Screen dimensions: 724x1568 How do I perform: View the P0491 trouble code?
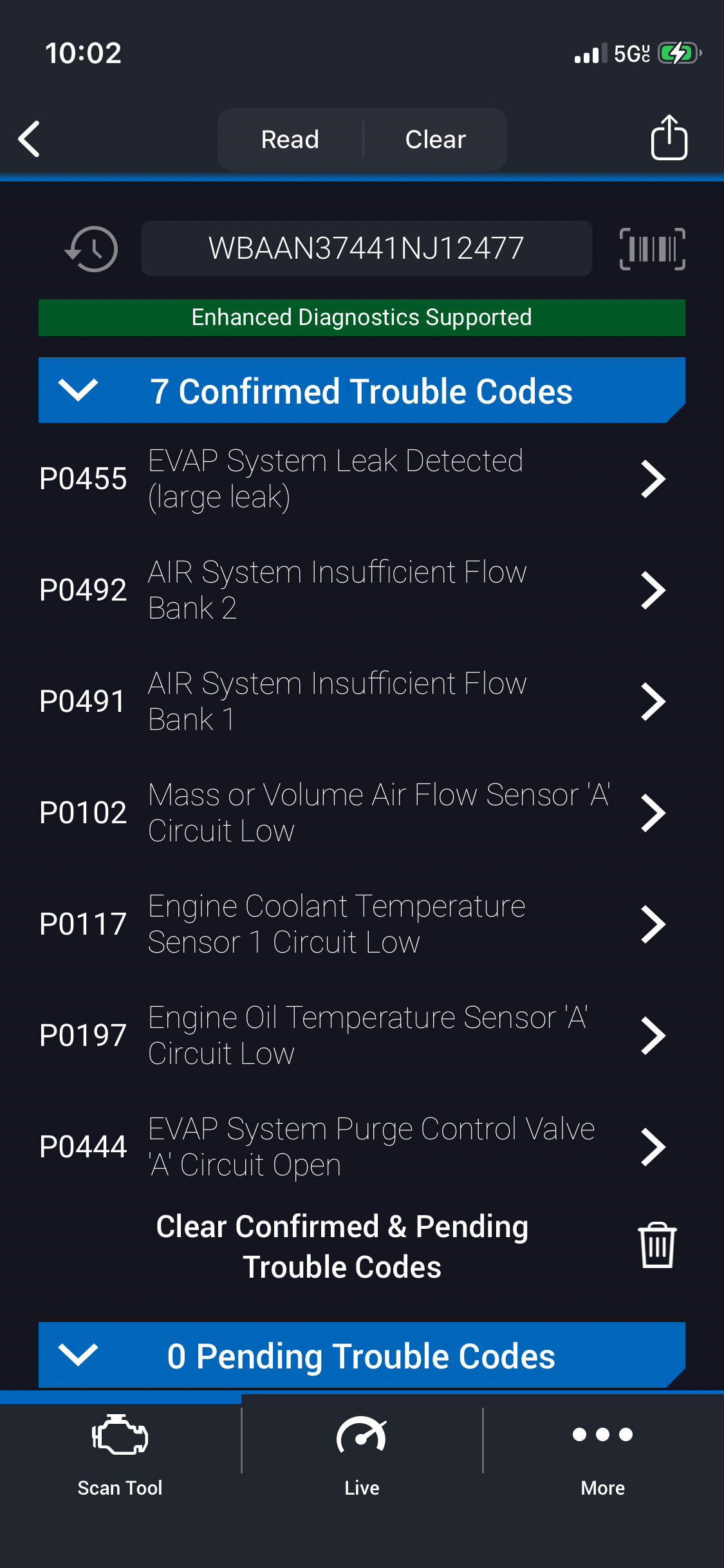pos(352,702)
